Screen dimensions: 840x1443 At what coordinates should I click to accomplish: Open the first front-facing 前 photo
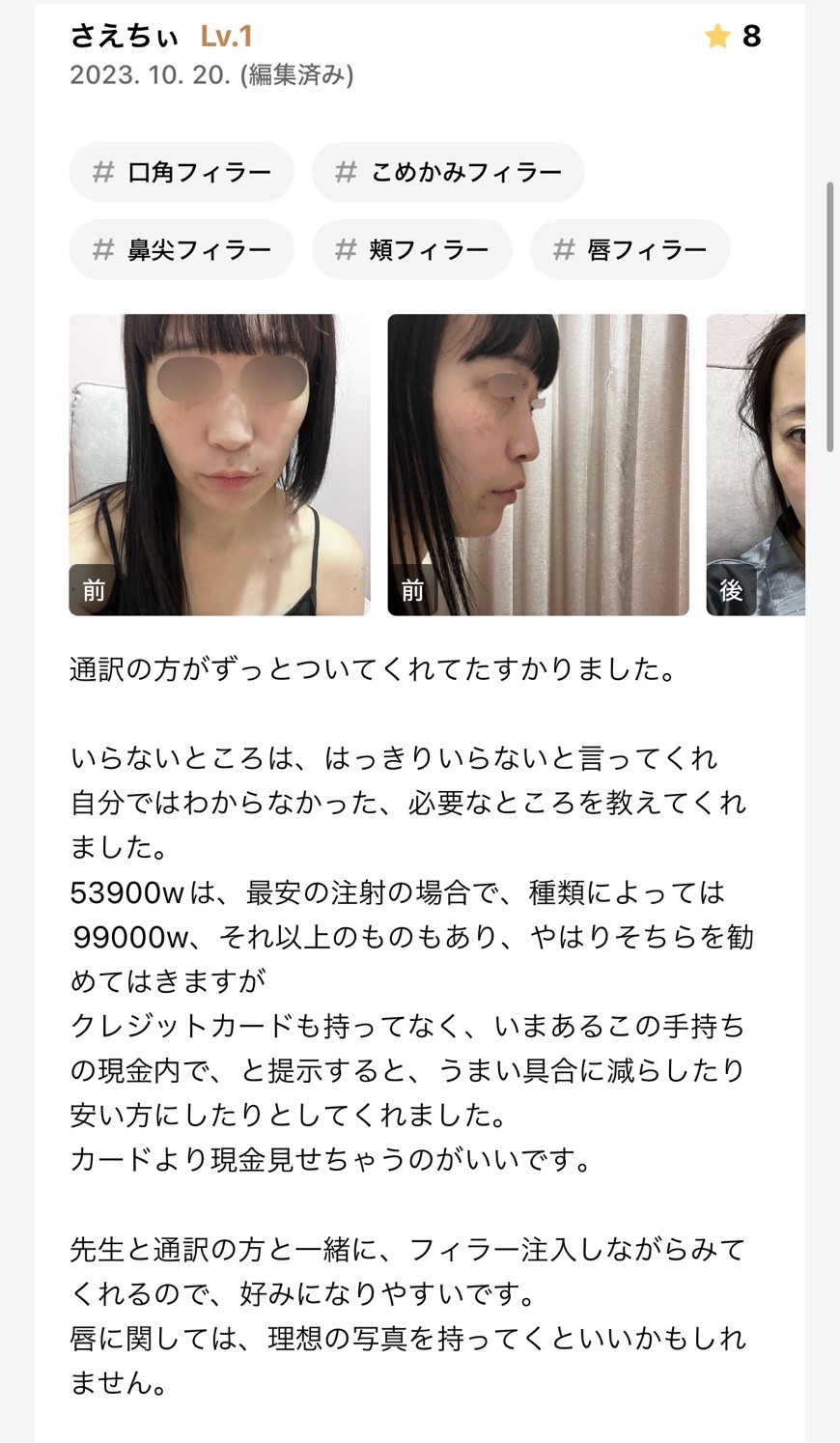click(219, 465)
